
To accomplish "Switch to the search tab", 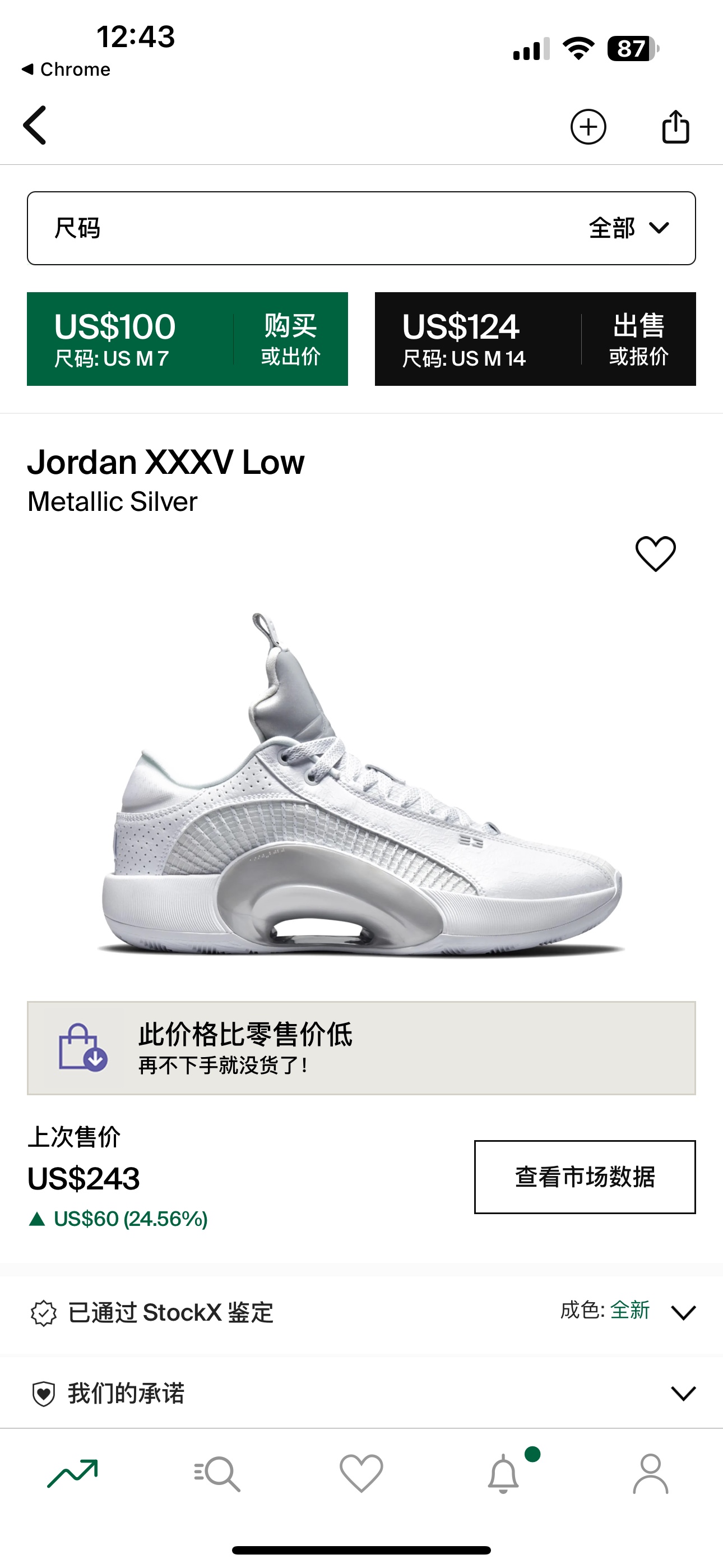I will (x=217, y=1474).
